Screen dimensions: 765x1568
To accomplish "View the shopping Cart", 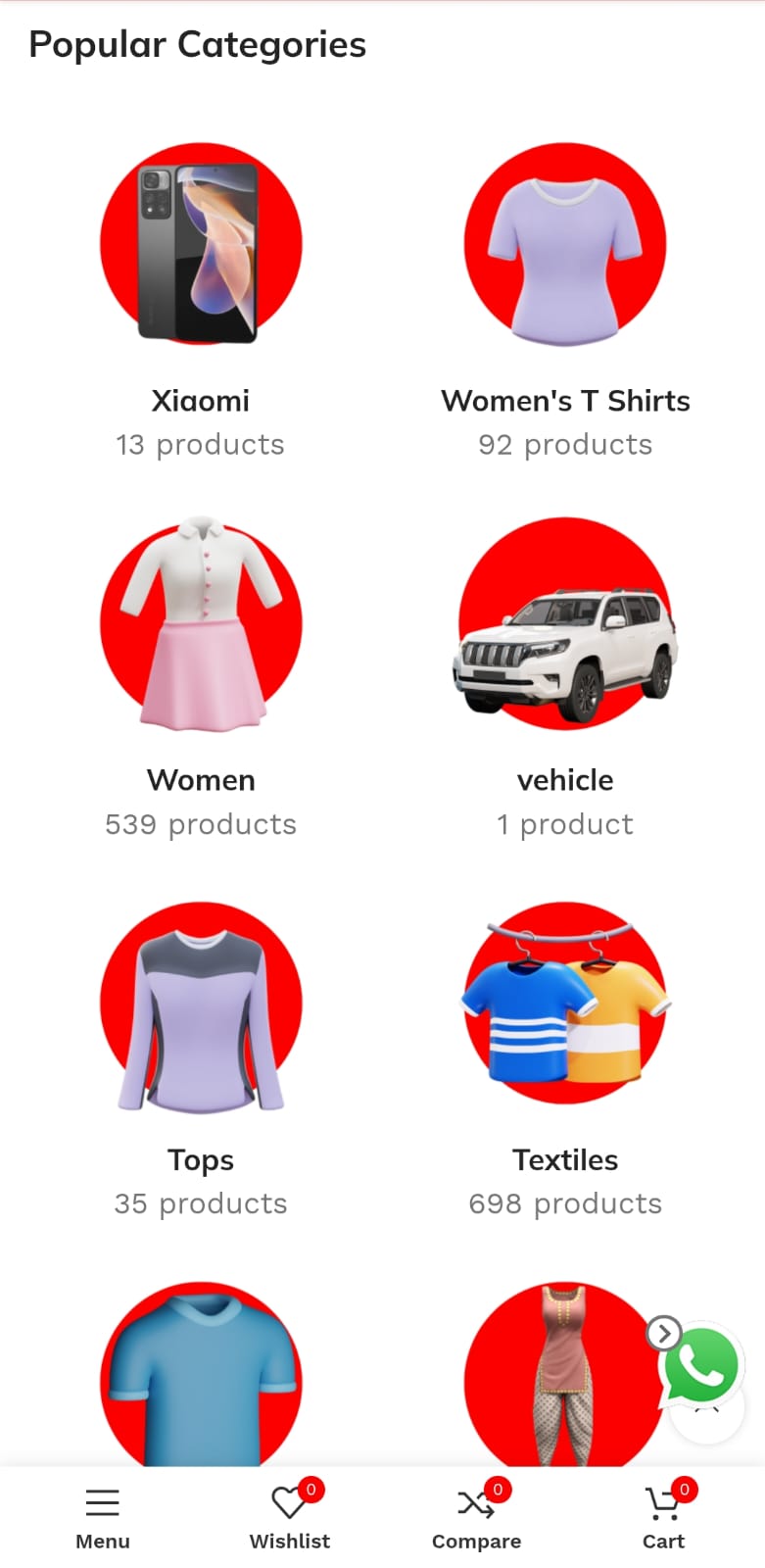I will point(663,1515).
